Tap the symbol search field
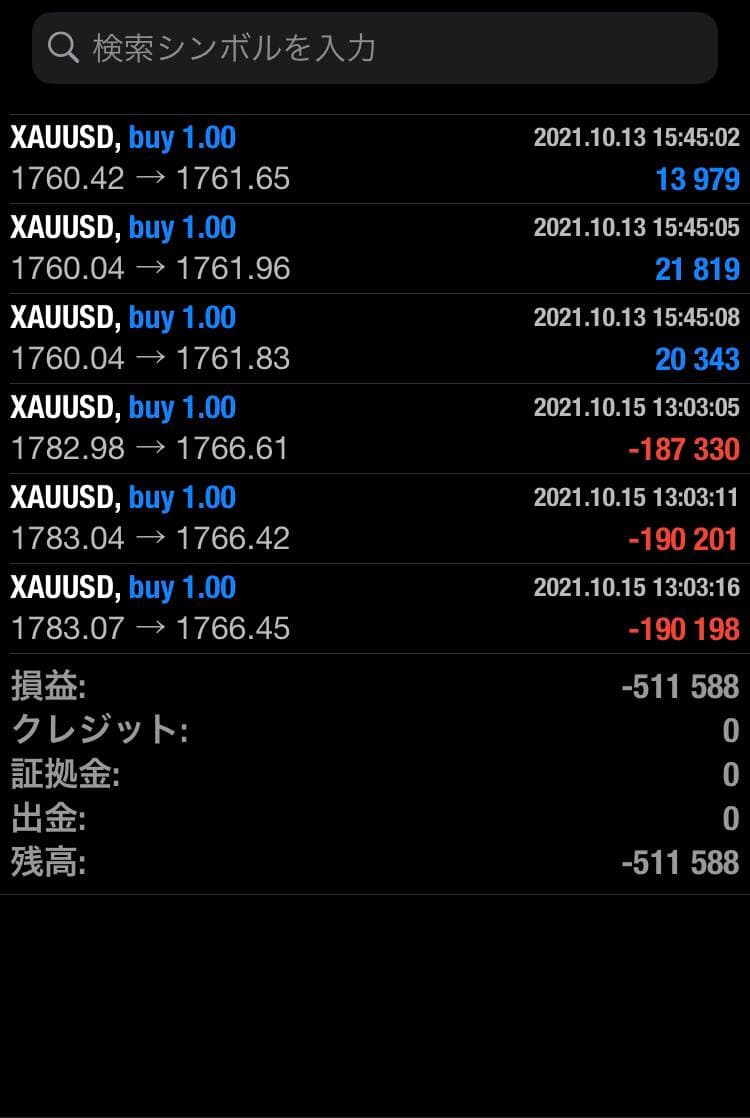 [375, 48]
